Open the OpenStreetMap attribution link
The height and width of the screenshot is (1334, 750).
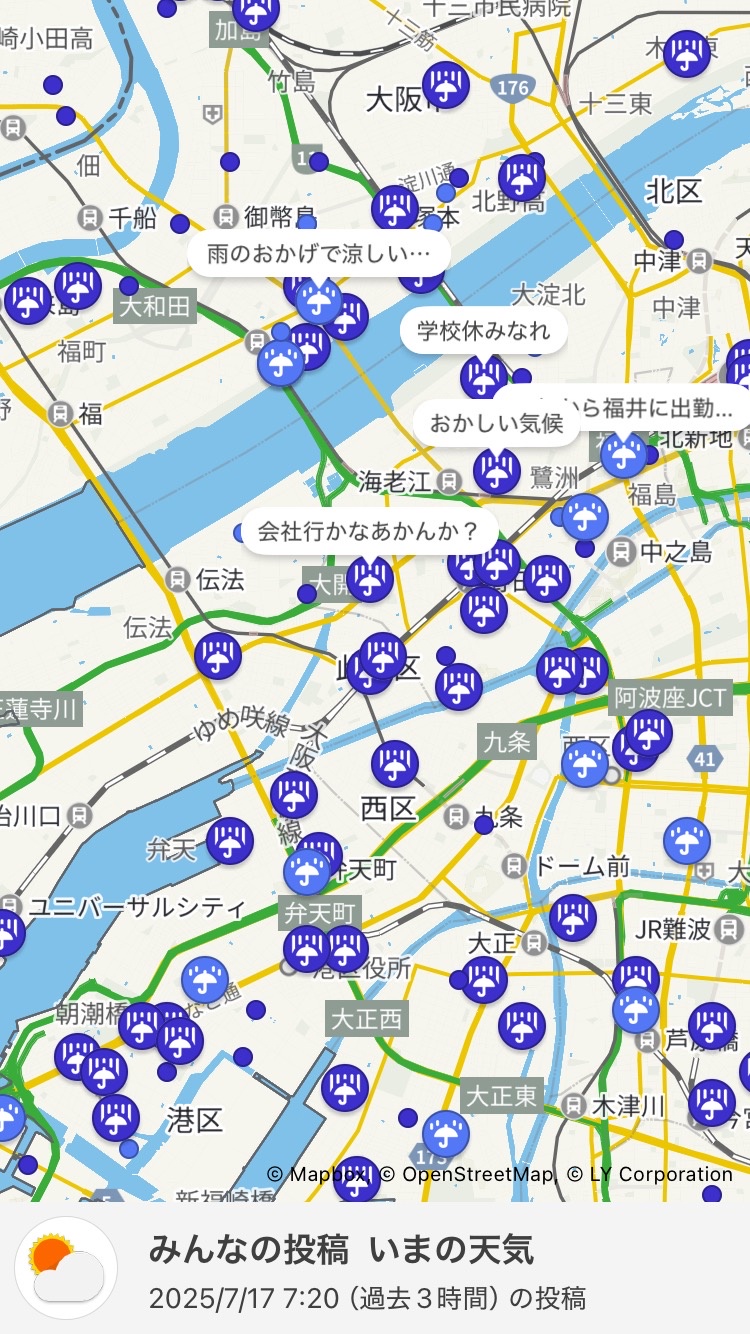click(x=468, y=1174)
